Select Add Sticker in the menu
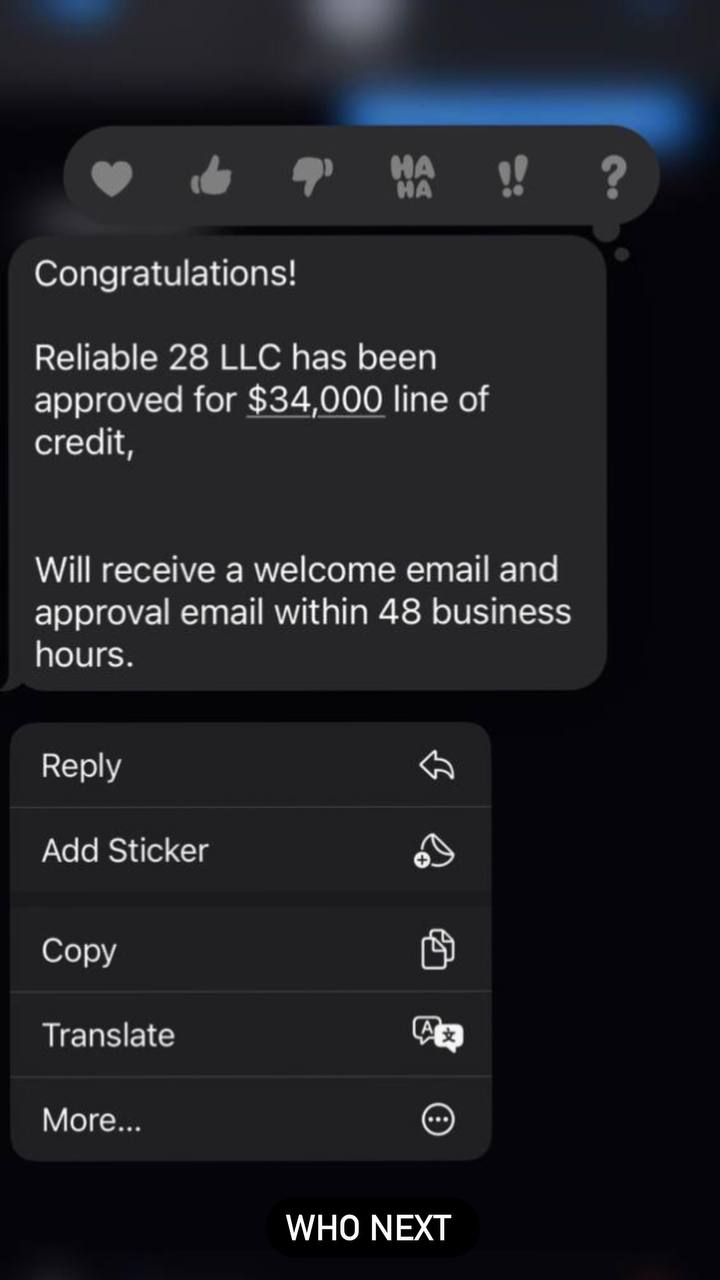 124,851
